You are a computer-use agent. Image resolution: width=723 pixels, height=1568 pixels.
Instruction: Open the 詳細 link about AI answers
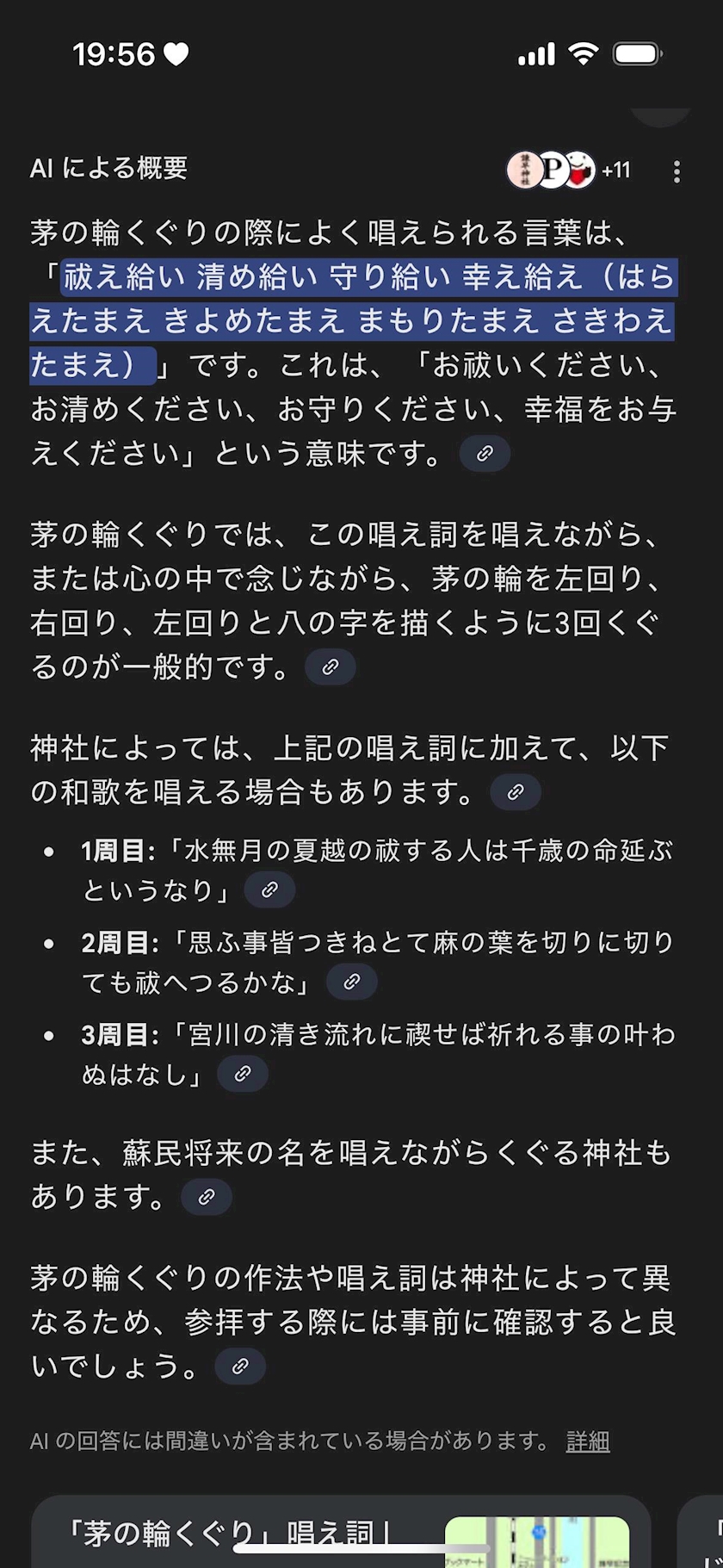588,1441
